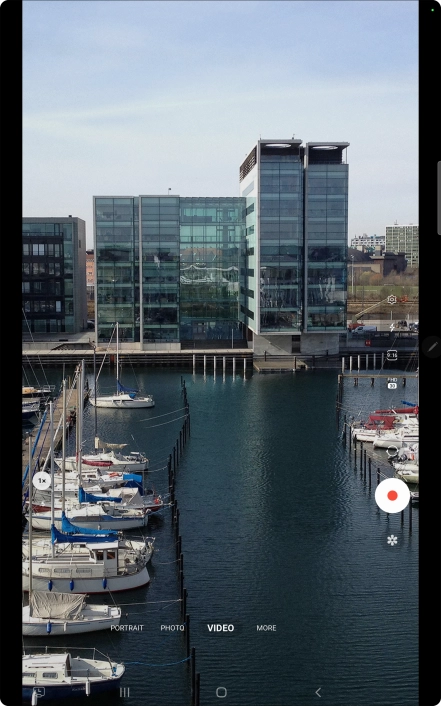Open recent apps
The width and height of the screenshot is (441, 706).
[x=124, y=692]
